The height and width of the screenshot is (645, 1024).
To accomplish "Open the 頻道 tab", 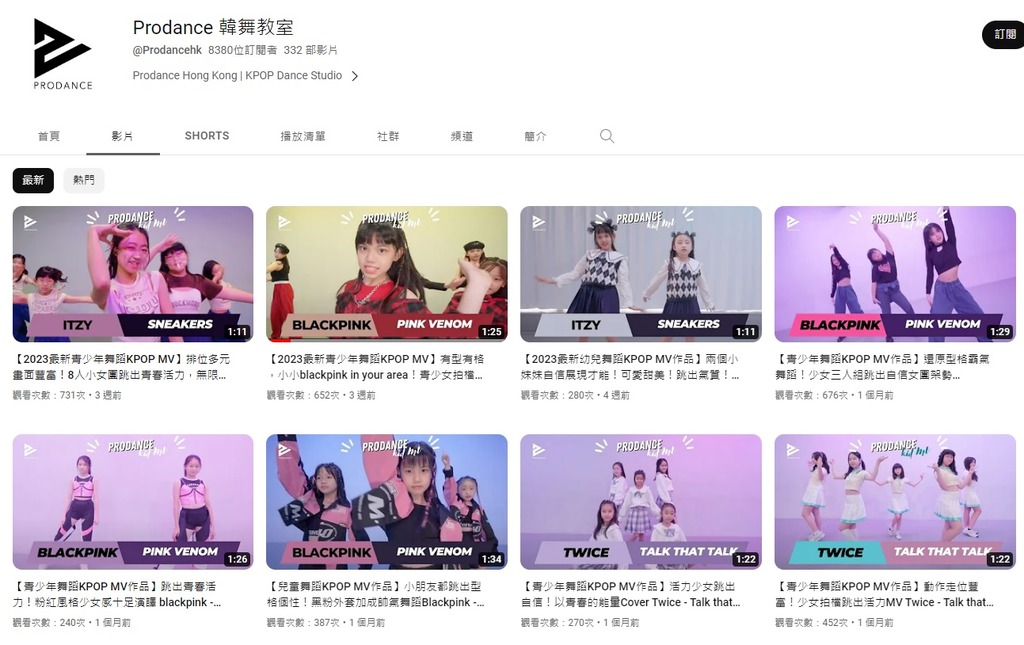I will pos(462,136).
